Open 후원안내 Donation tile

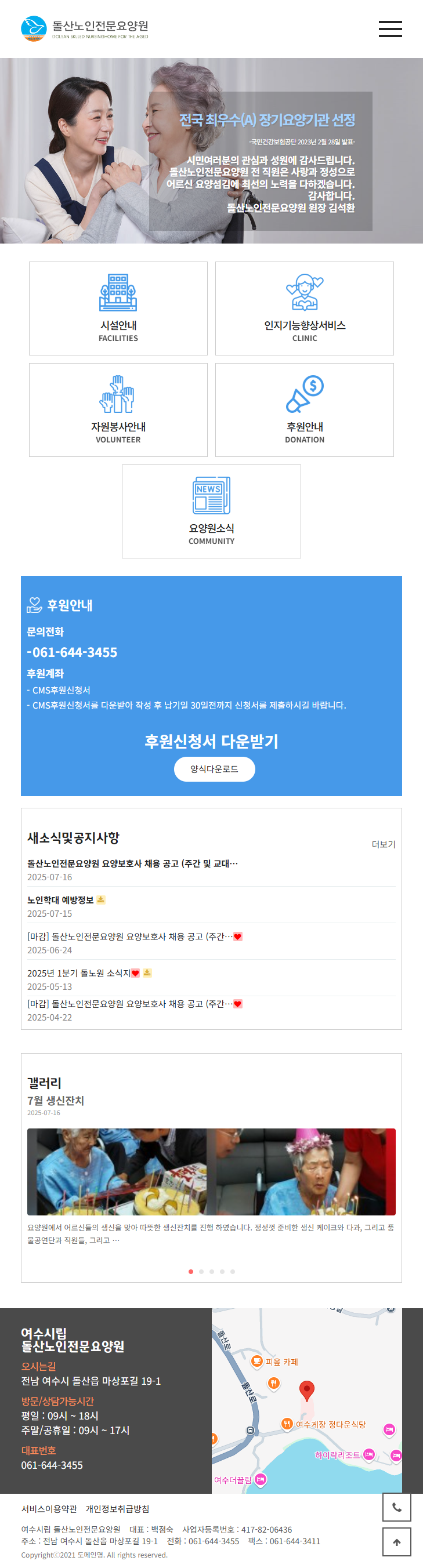(304, 409)
